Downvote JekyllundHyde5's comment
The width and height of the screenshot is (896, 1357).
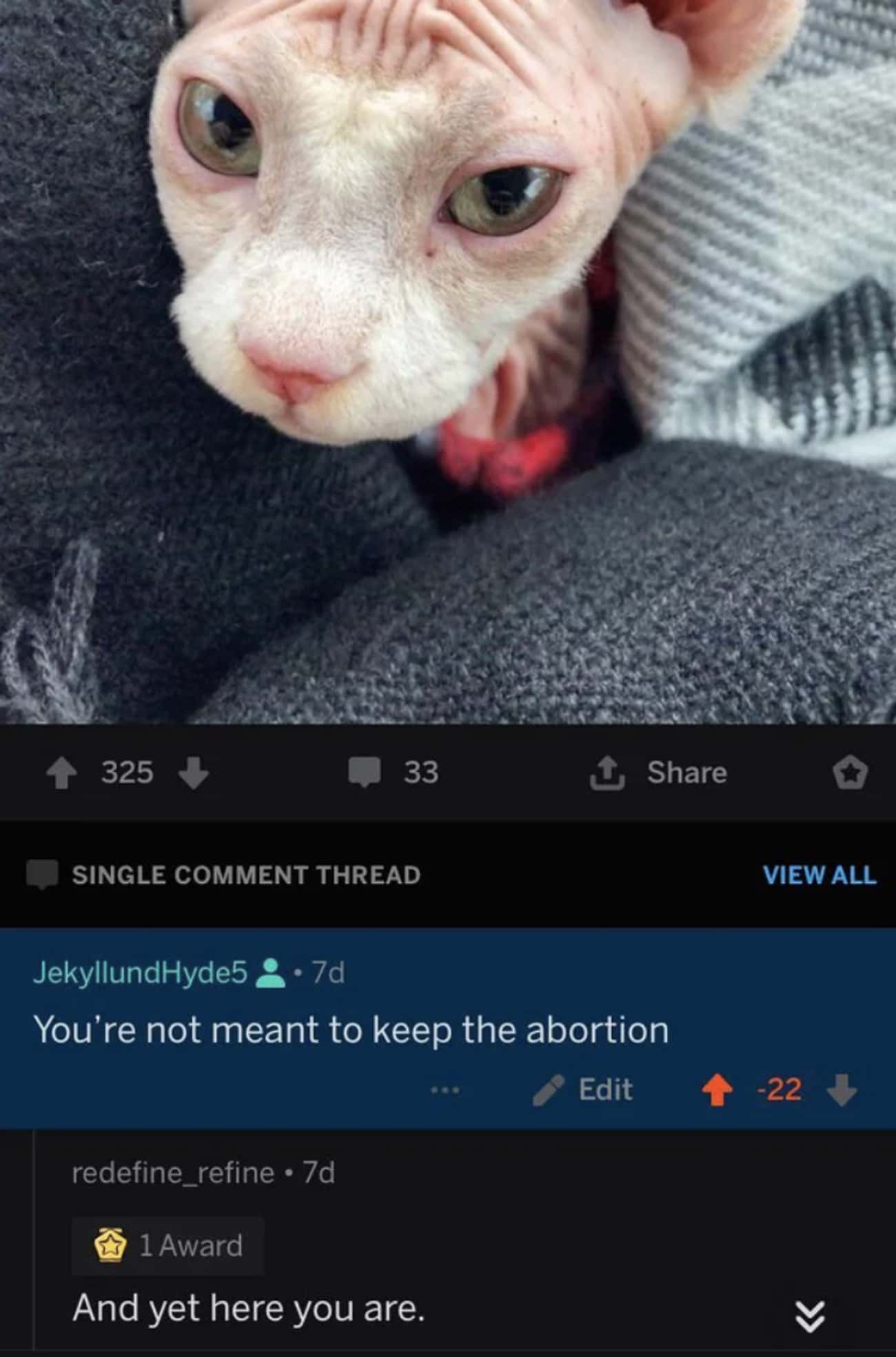[x=841, y=1091]
